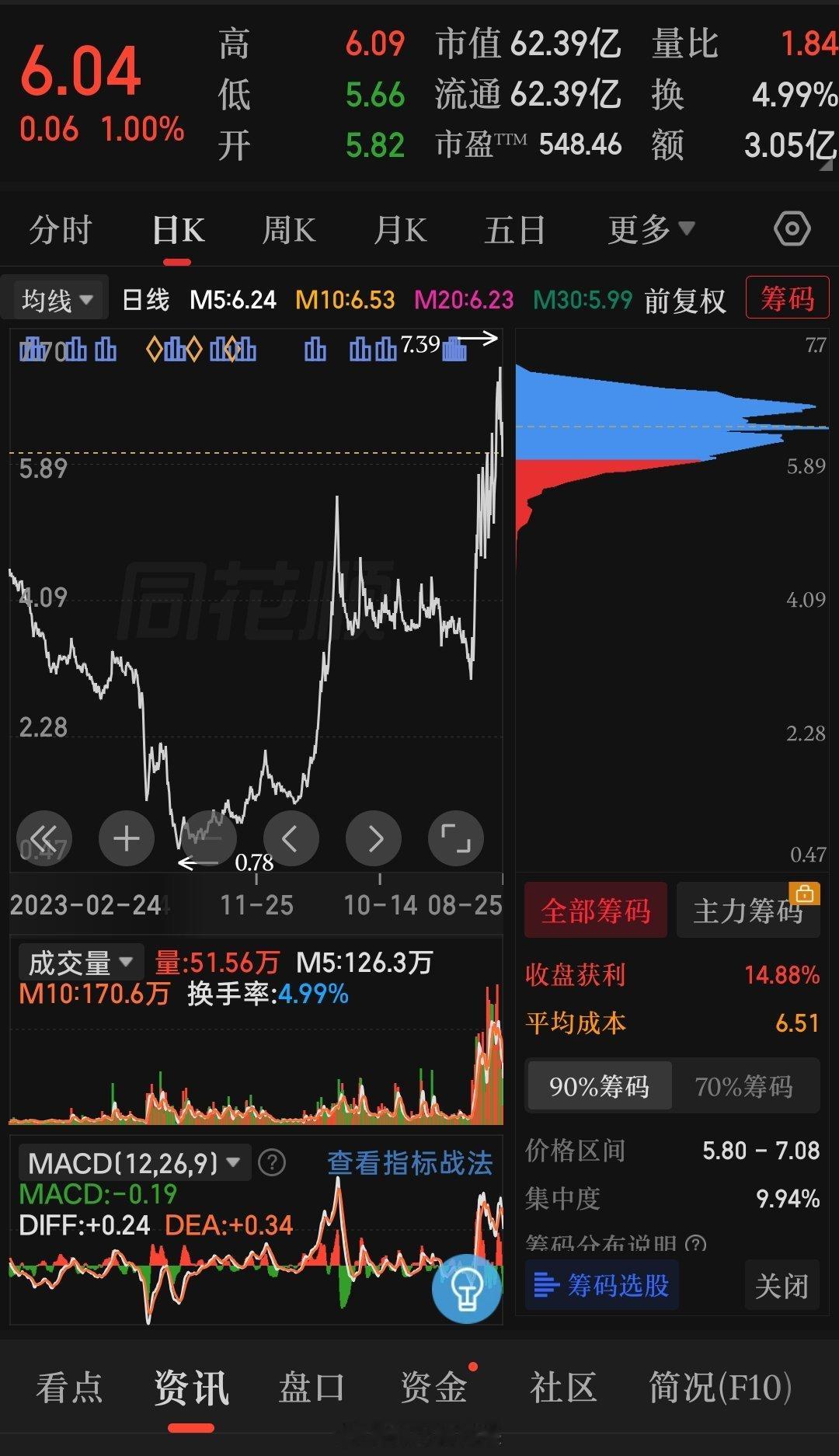Switch to 70%筹码 segment
This screenshot has width=839, height=1456.
743,1085
